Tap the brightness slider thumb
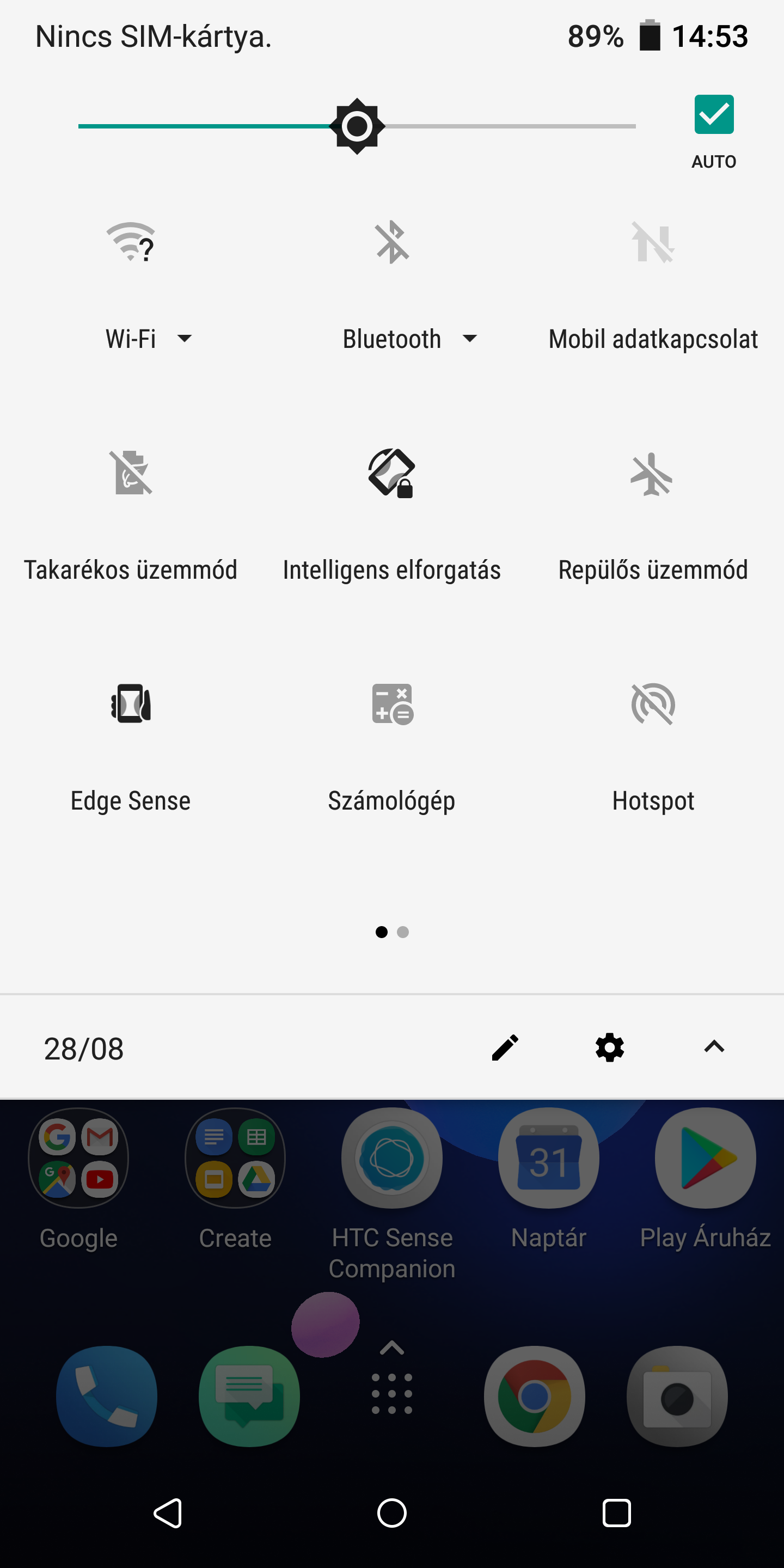This screenshot has width=784, height=1568. coord(357,126)
